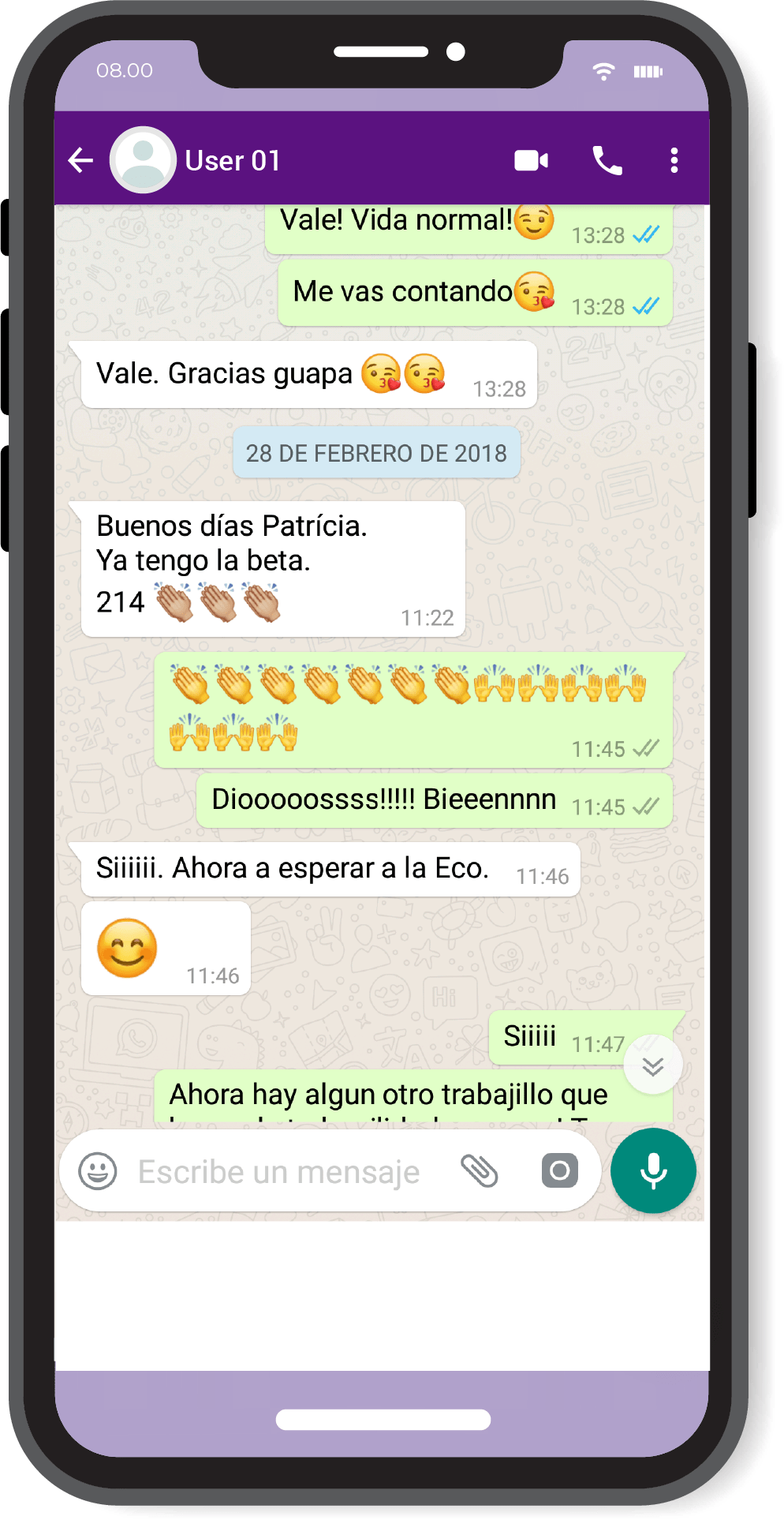Tap the blue double checkmarks on 'Me vas contando'

click(647, 306)
